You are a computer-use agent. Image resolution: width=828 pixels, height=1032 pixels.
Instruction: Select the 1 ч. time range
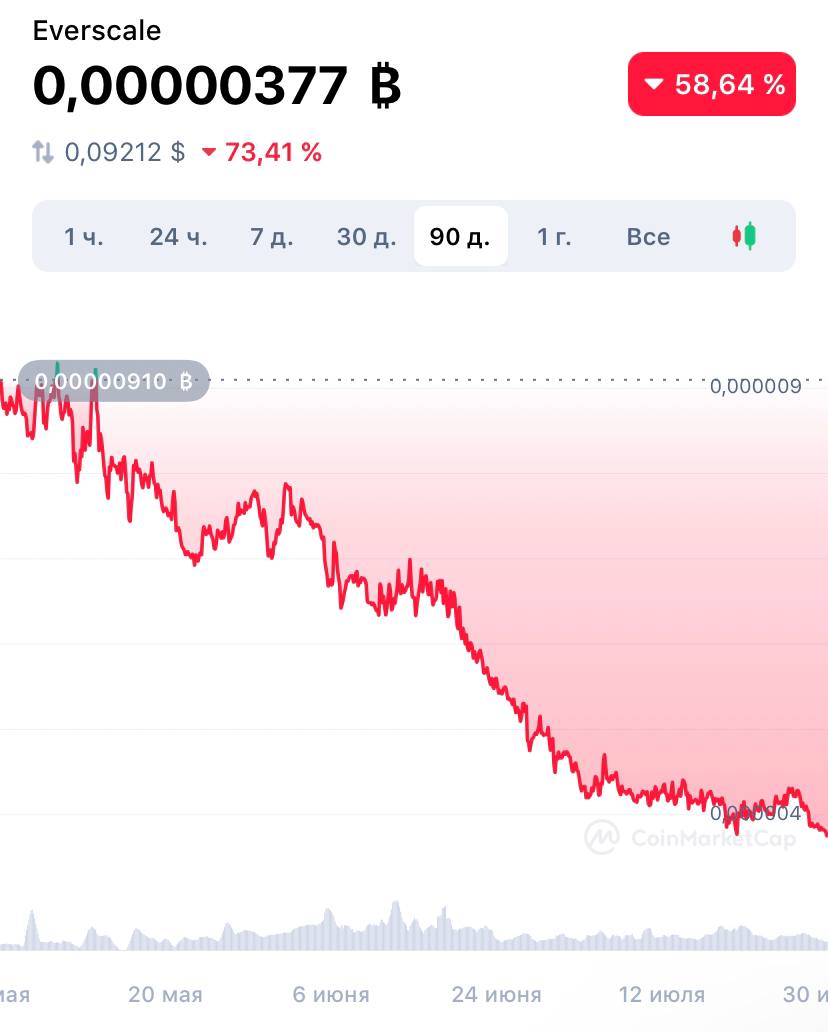[x=84, y=237]
